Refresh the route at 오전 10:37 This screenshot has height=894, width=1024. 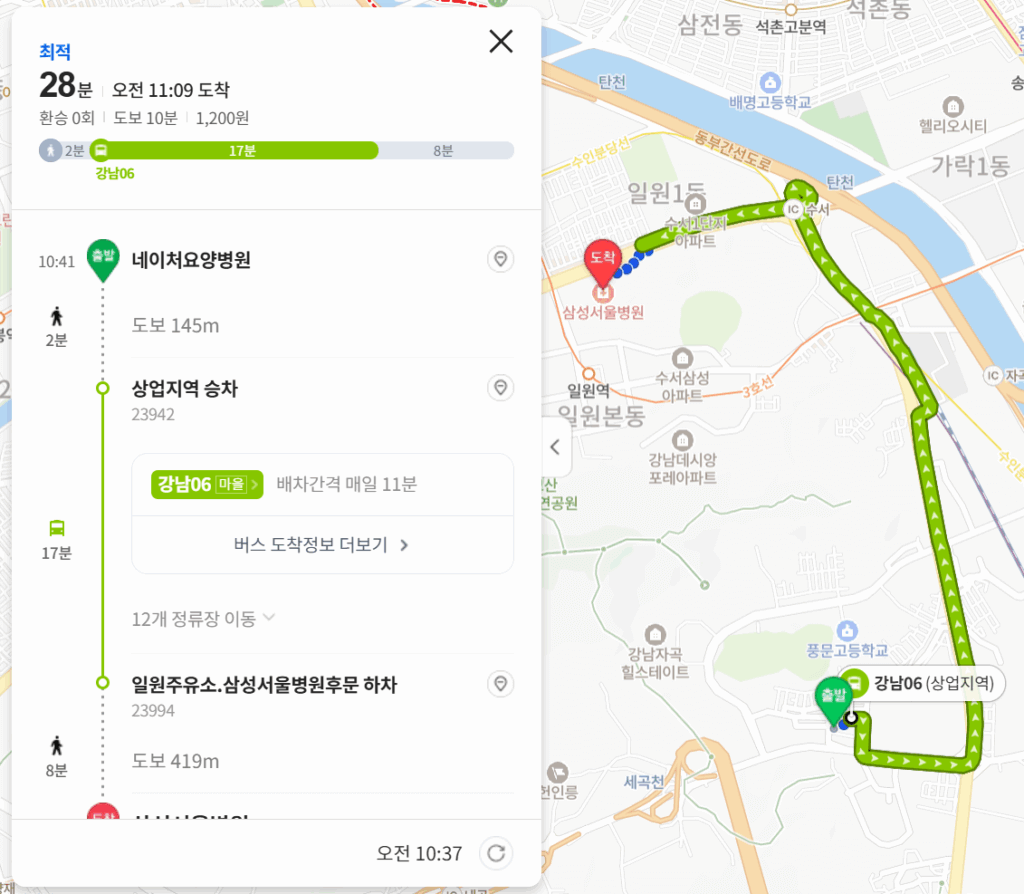coord(496,853)
